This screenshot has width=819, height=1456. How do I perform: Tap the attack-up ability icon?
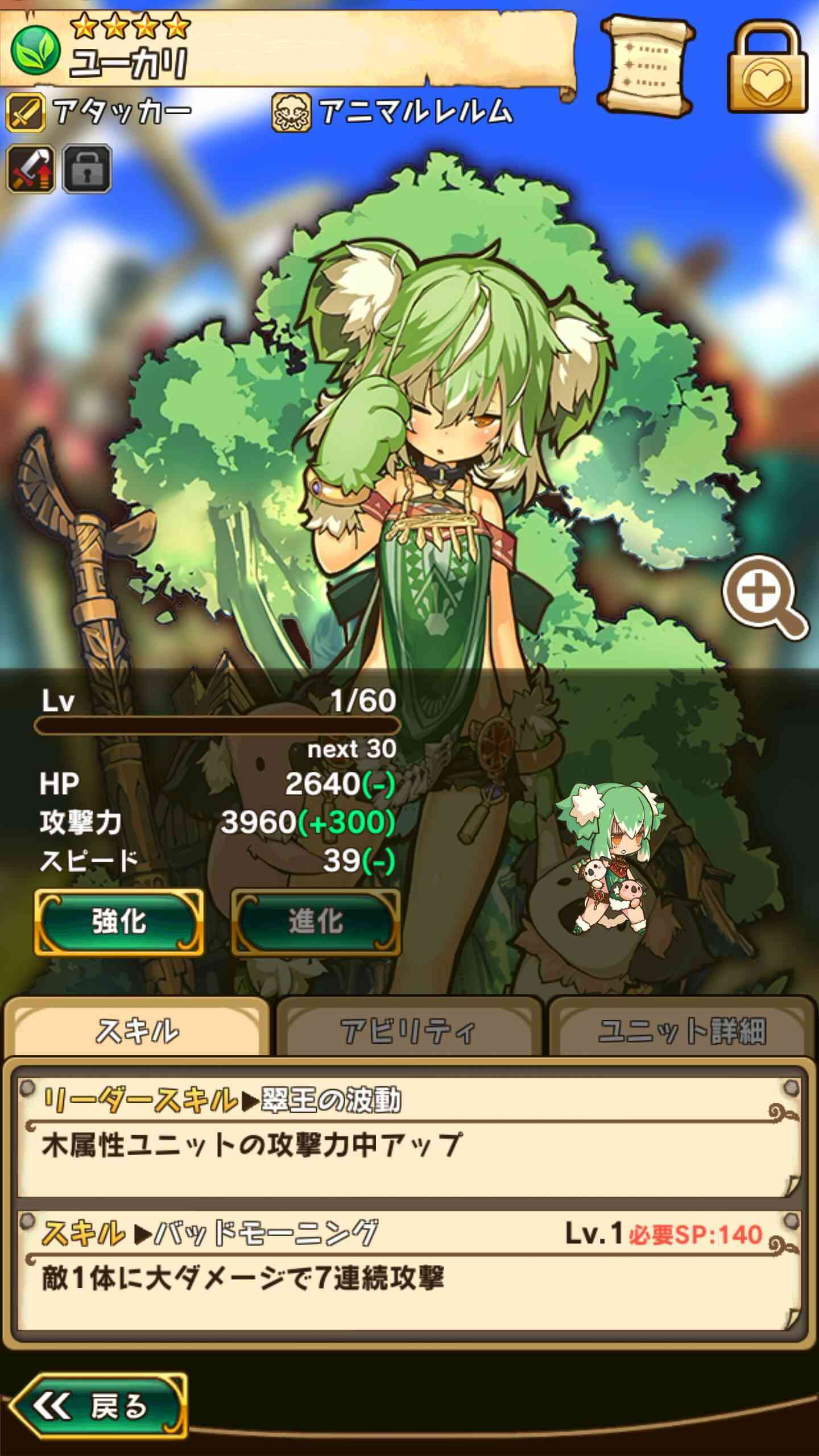click(x=31, y=169)
